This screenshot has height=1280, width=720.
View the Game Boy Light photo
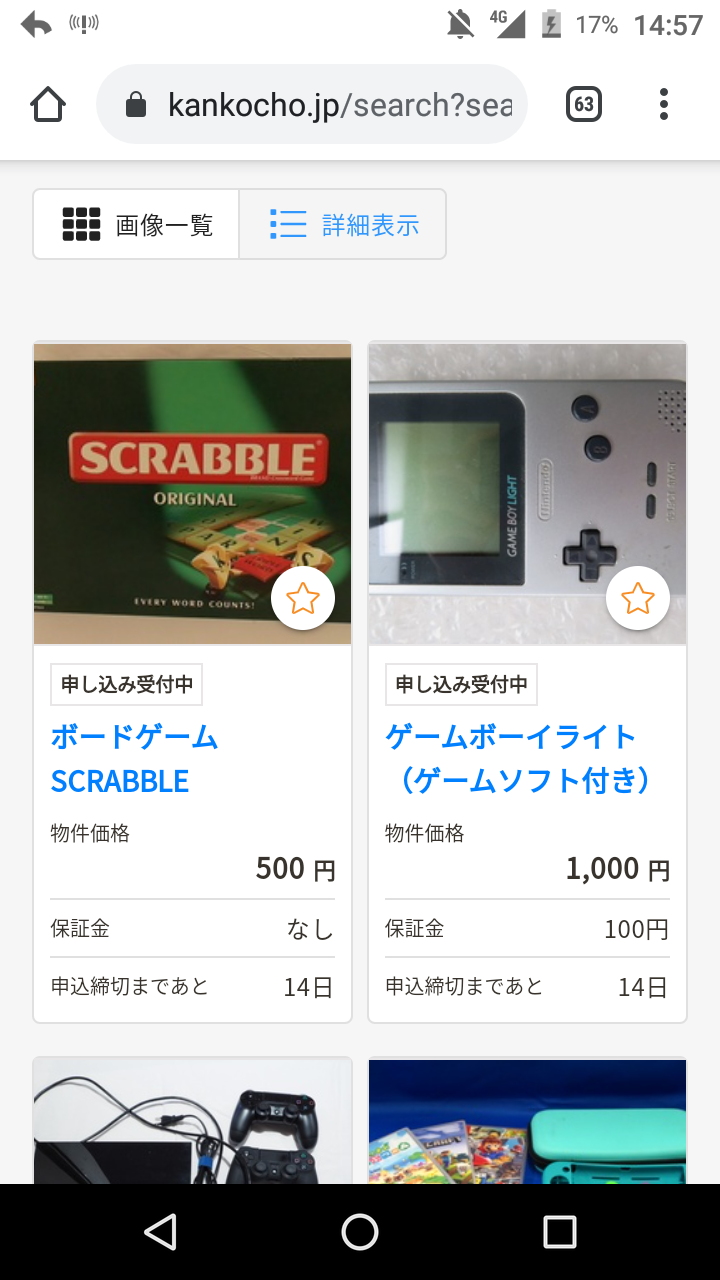[528, 494]
